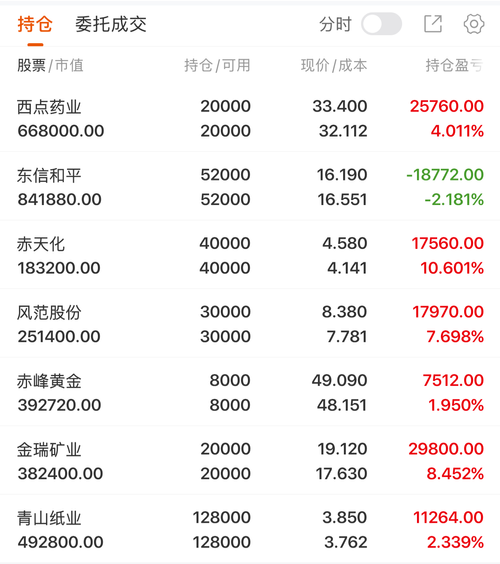Viewport: 500px width, 564px height.
Task: Open the settings gear icon
Action: pyautogui.click(x=474, y=24)
